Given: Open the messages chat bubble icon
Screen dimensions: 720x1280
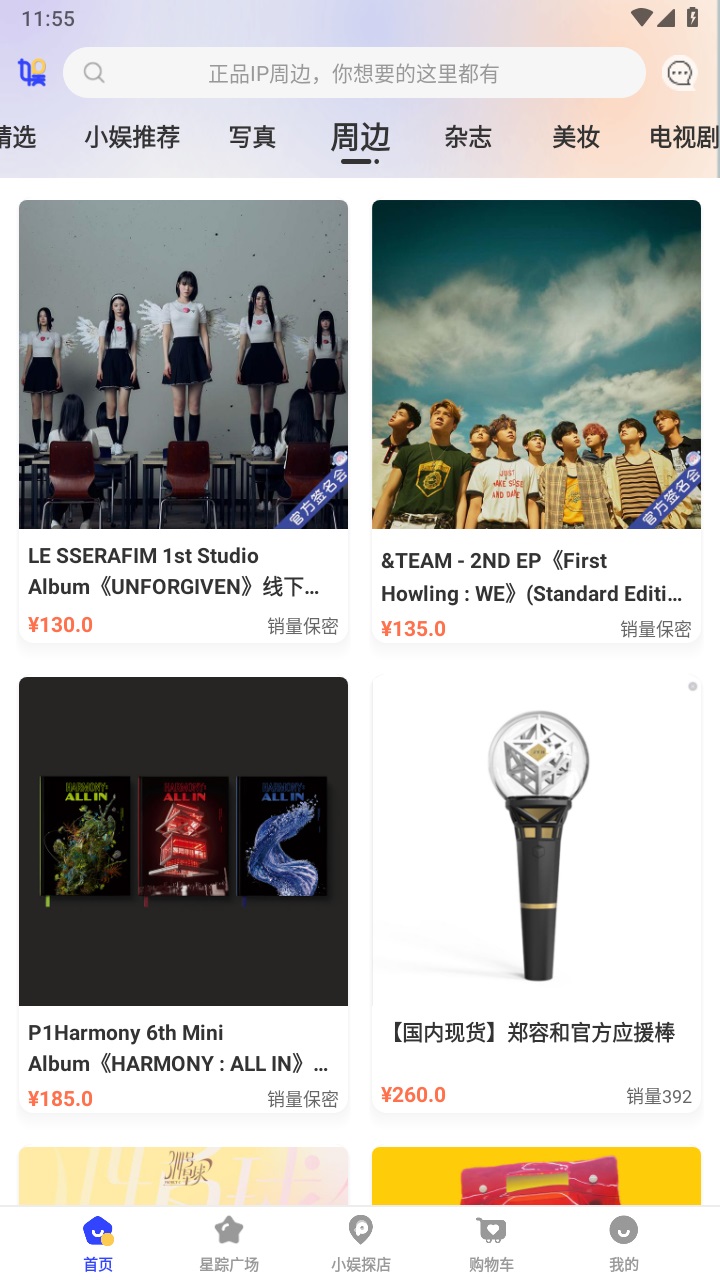Looking at the screenshot, I should coord(680,73).
